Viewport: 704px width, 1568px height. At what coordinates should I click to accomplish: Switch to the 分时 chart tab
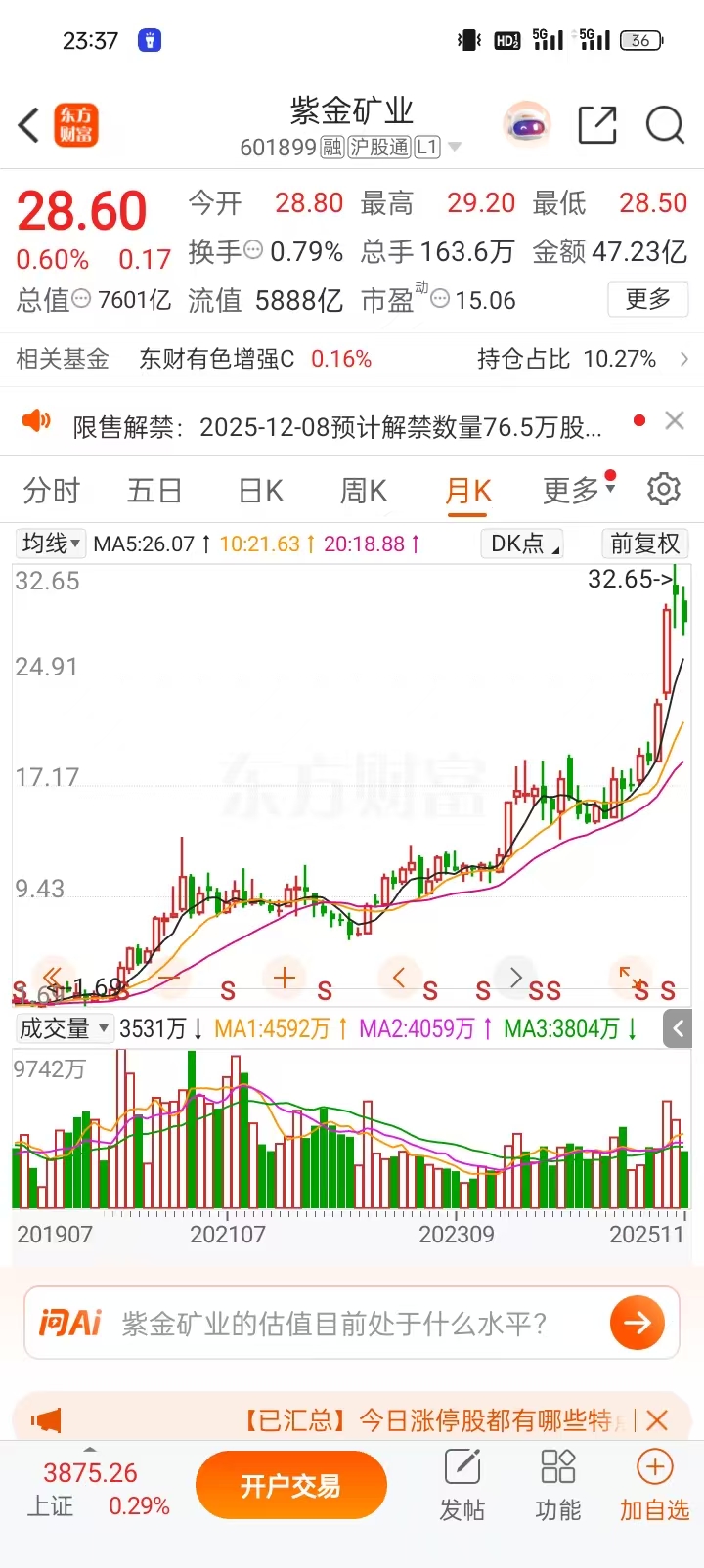tap(51, 490)
